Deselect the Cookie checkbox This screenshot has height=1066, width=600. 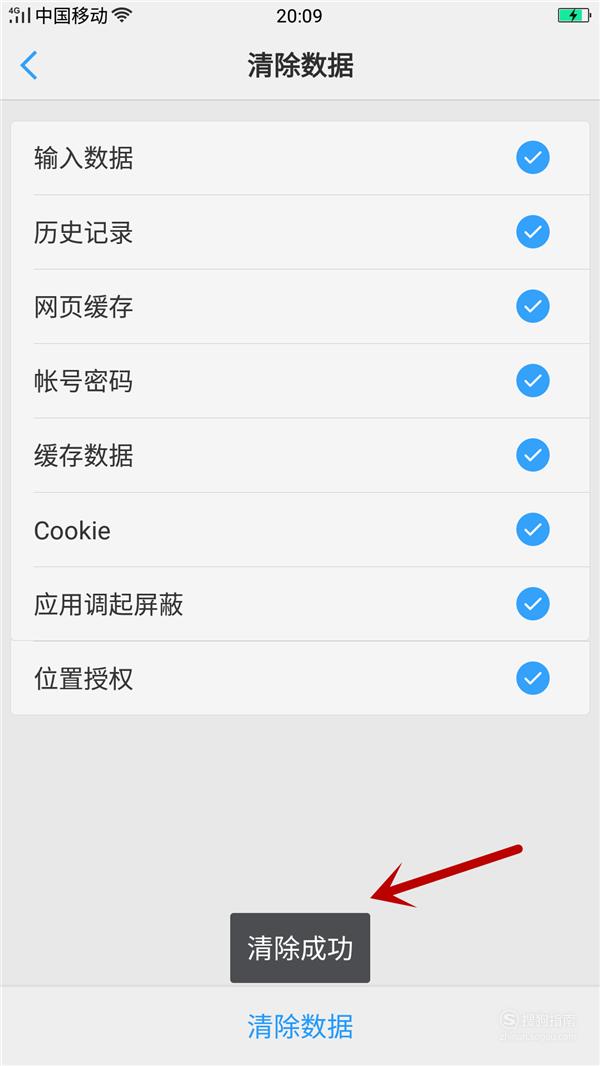[533, 529]
